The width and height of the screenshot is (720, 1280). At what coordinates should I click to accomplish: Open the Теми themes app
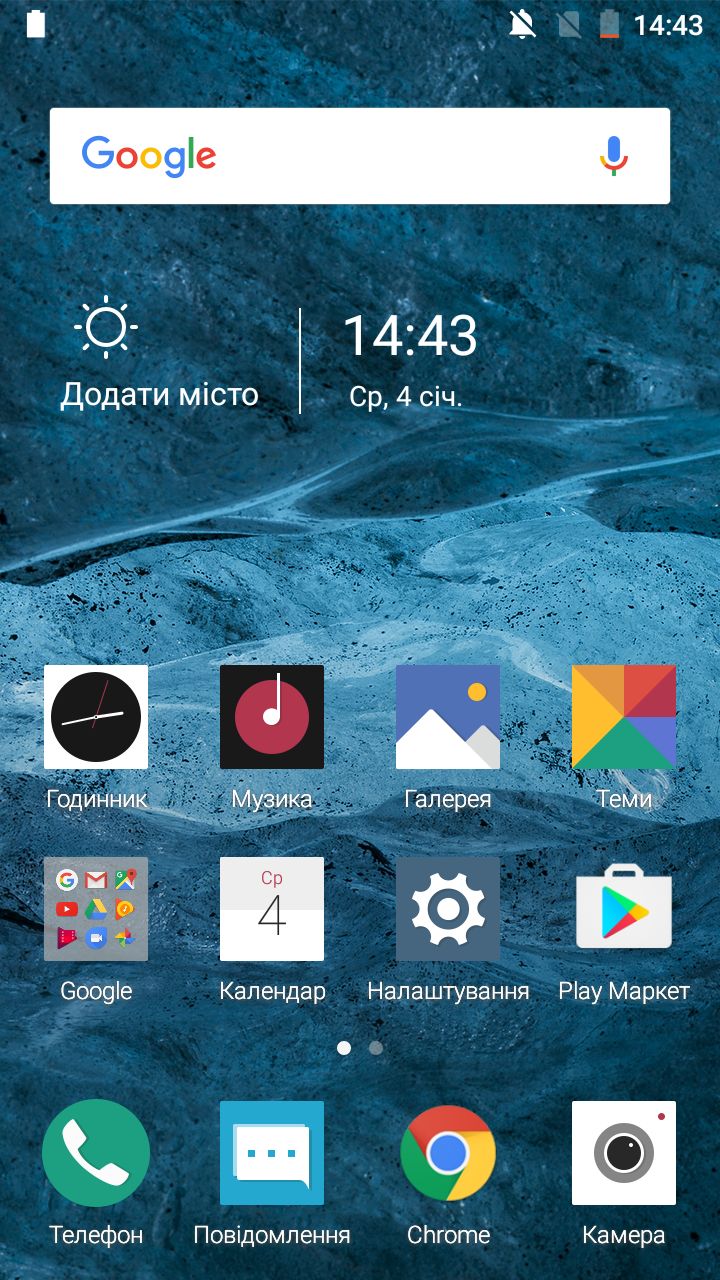pyautogui.click(x=624, y=717)
